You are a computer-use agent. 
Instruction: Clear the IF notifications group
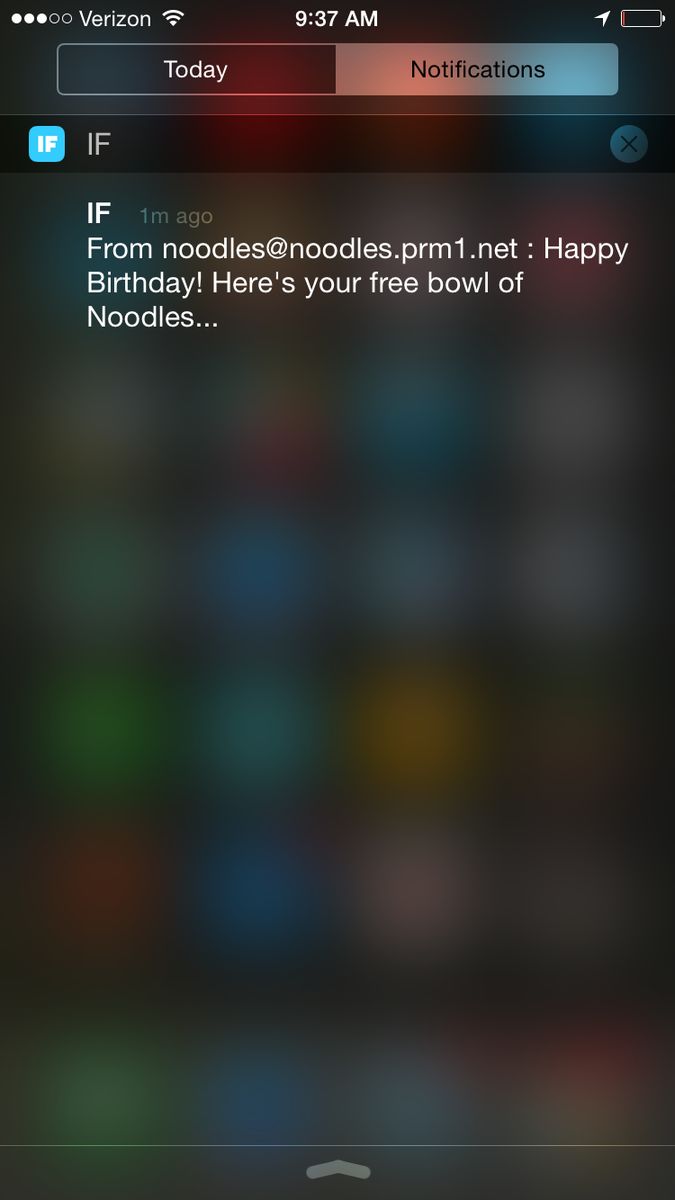click(x=628, y=145)
